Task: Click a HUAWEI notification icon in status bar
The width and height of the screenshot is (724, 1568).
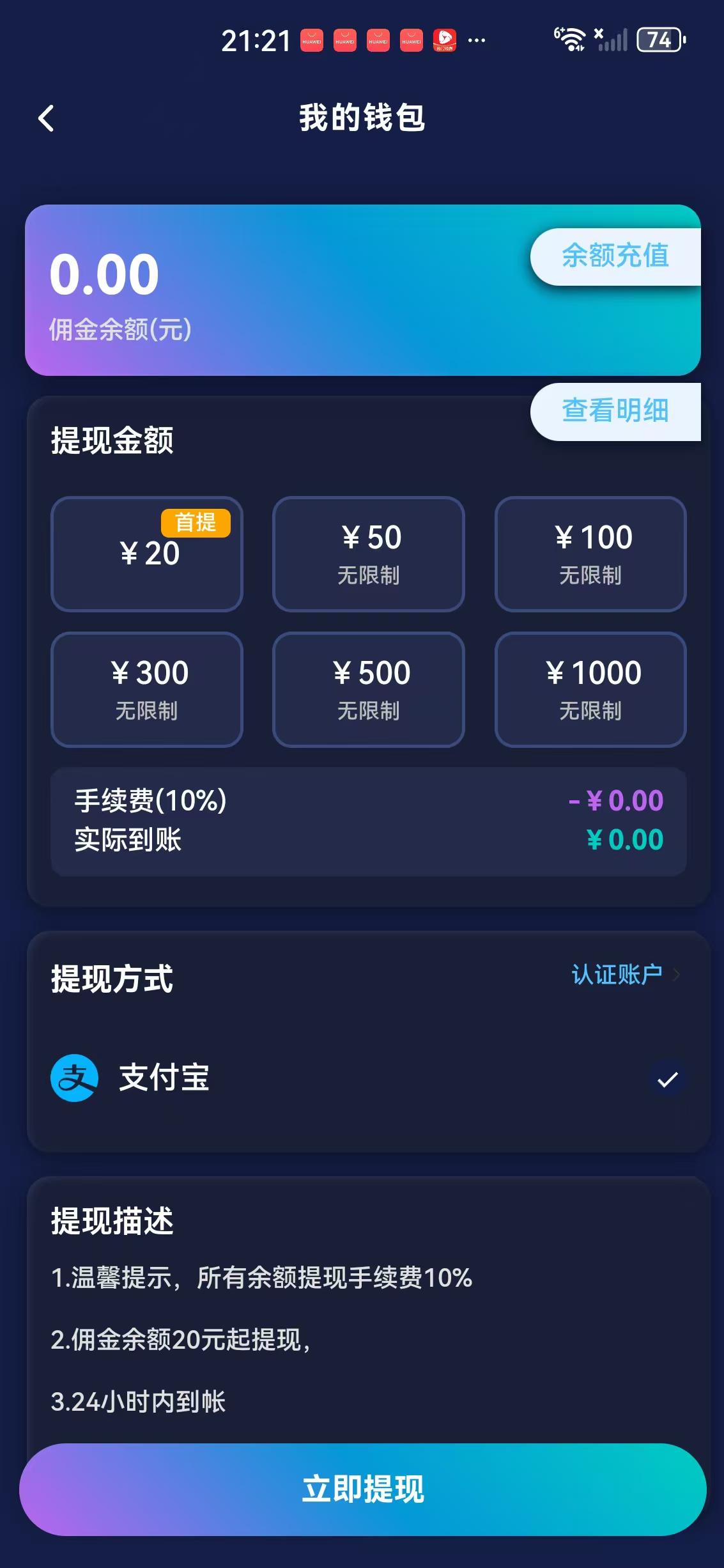Action: click(x=311, y=40)
